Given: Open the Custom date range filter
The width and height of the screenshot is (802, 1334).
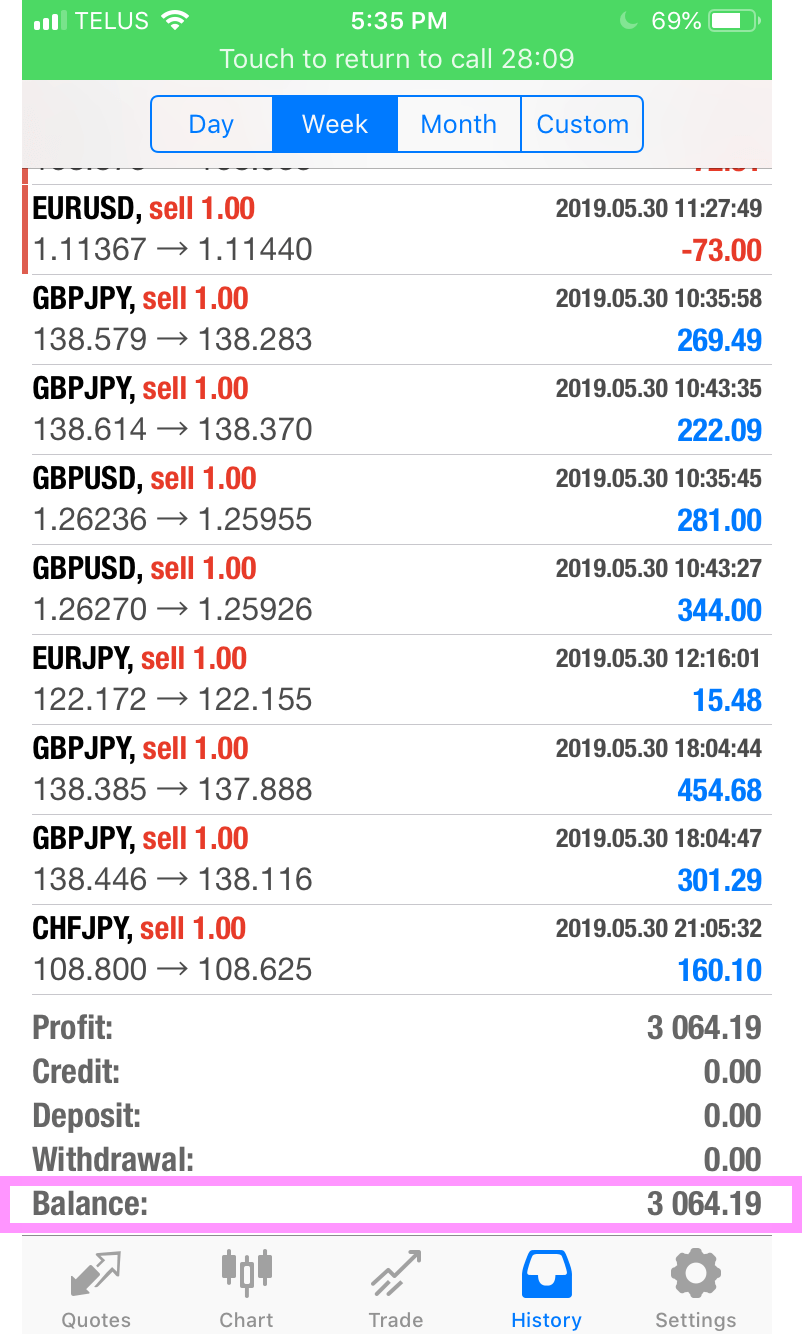Looking at the screenshot, I should pos(582,124).
